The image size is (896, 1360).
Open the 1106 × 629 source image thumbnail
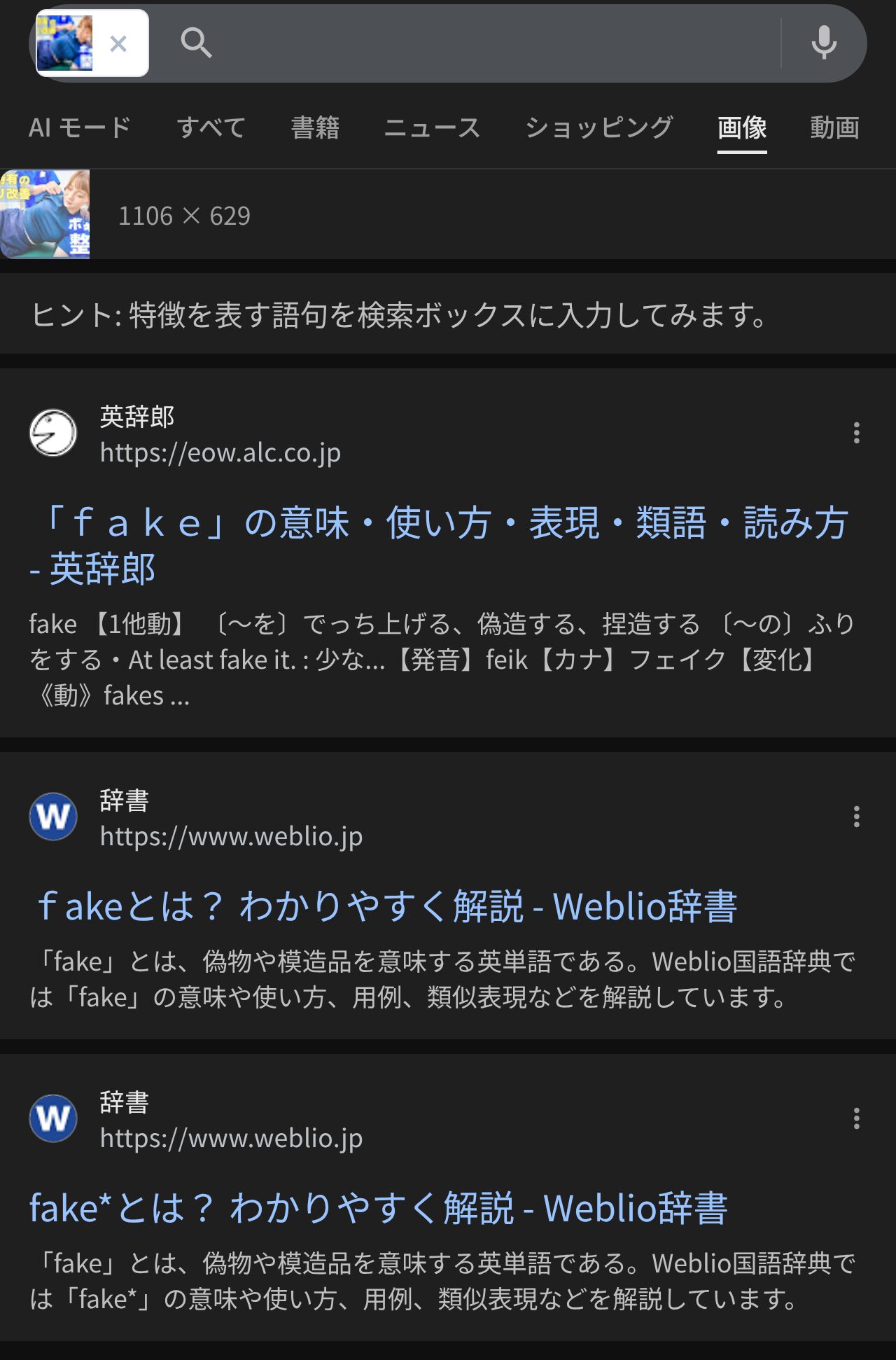tap(45, 214)
